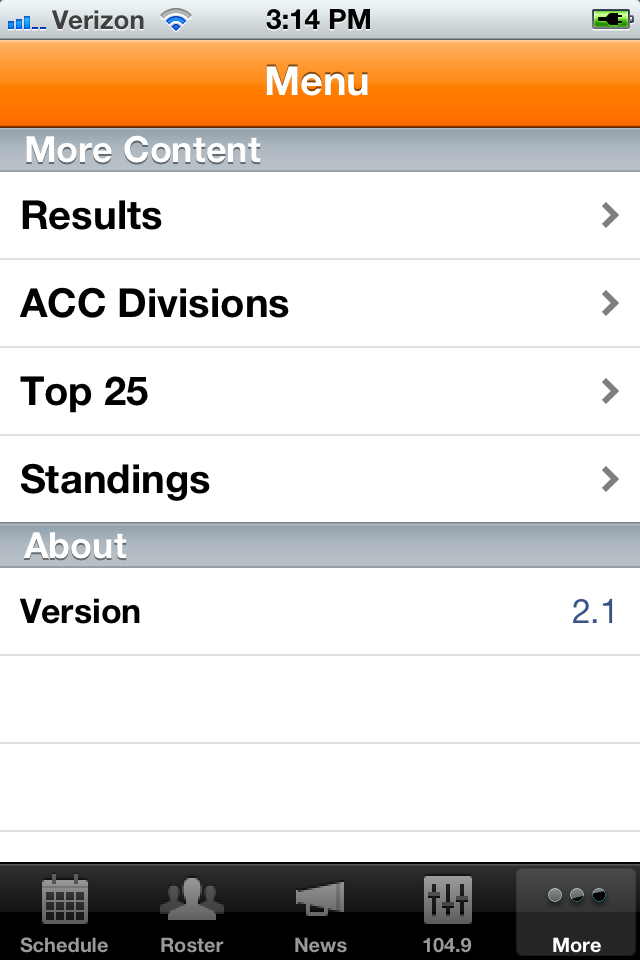Image resolution: width=640 pixels, height=960 pixels.
Task: Switch to the Roster tab
Action: click(x=192, y=914)
